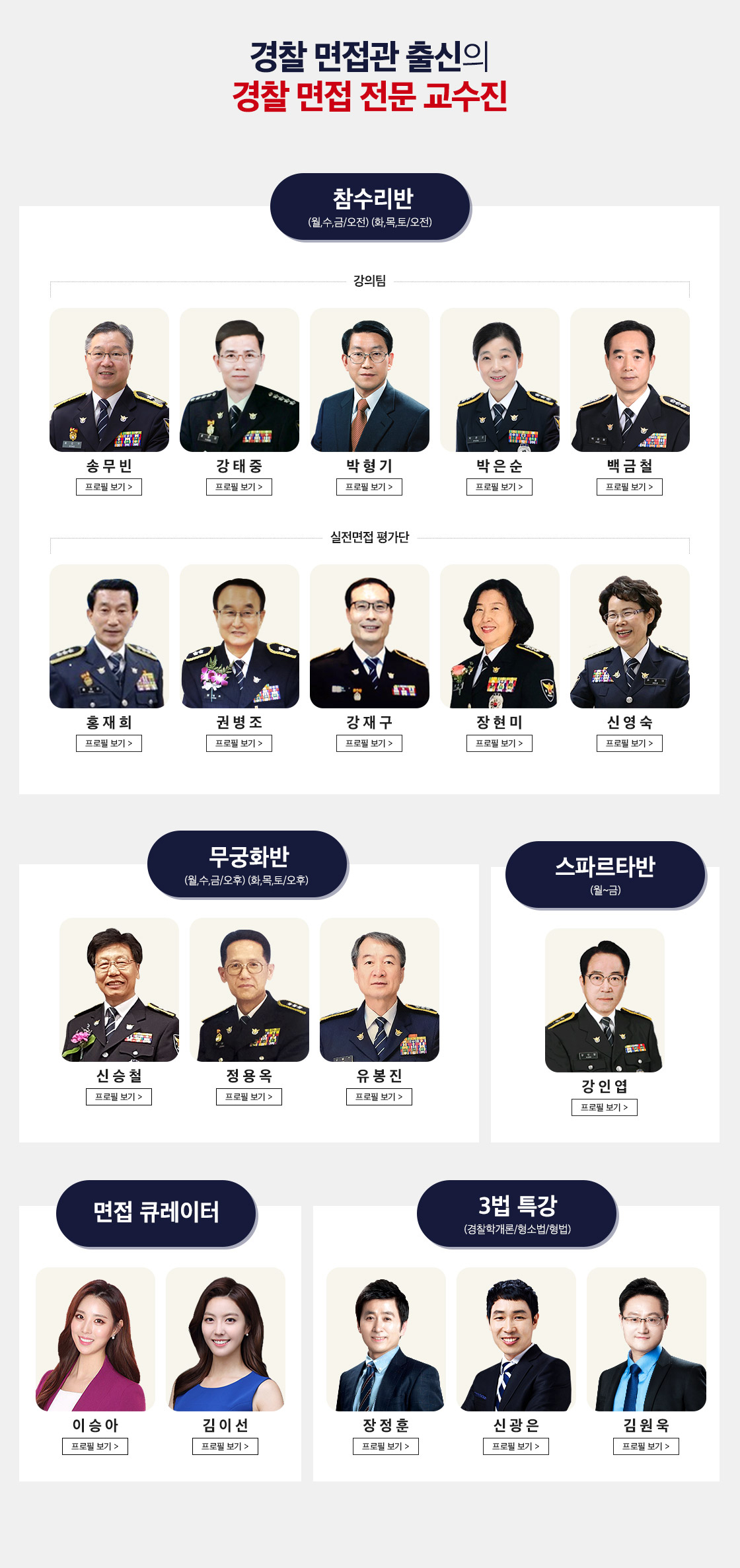740x1568 pixels.
Task: Open profile of 박형기
Action: [369, 487]
